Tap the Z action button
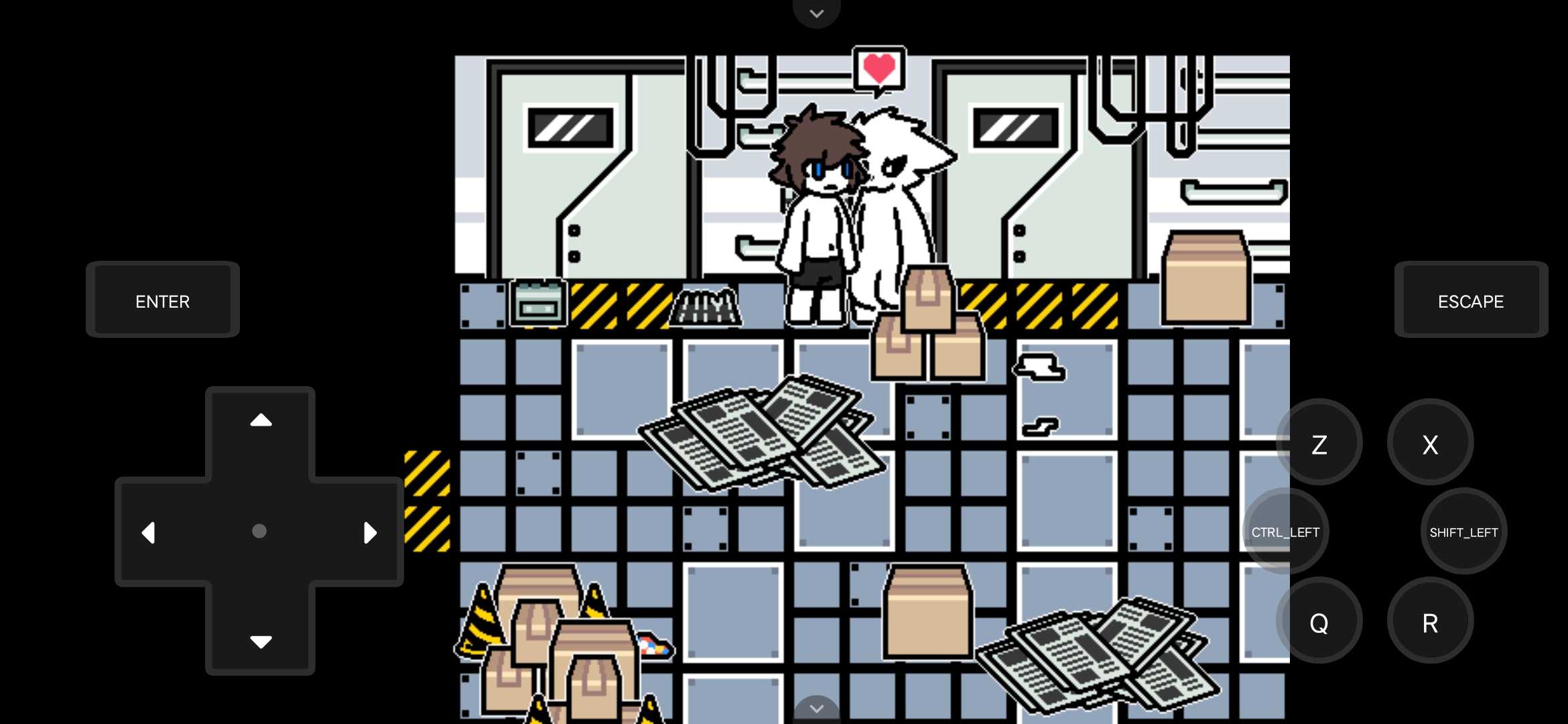 (x=1319, y=444)
